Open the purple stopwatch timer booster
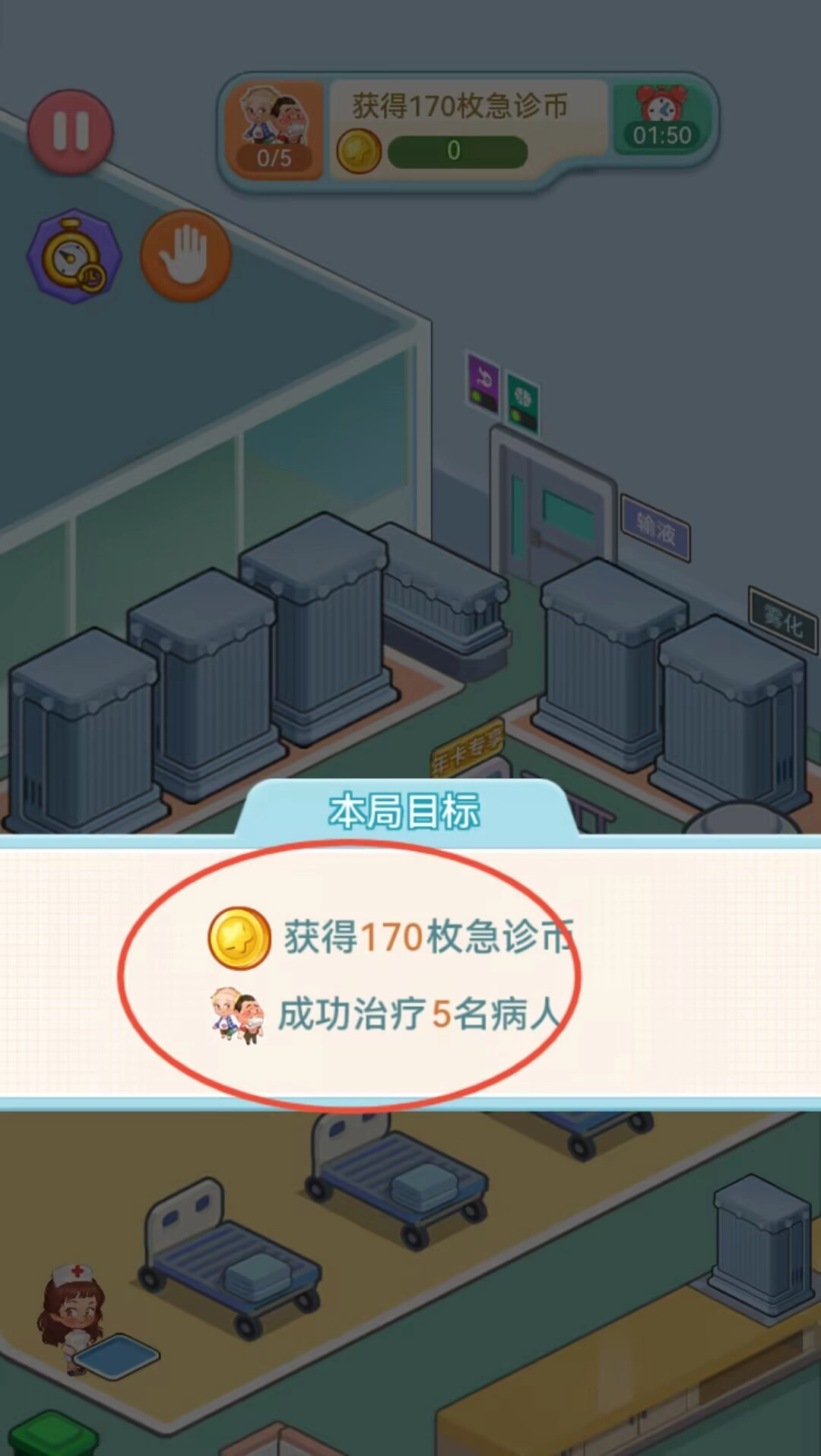This screenshot has width=821, height=1456. (74, 257)
